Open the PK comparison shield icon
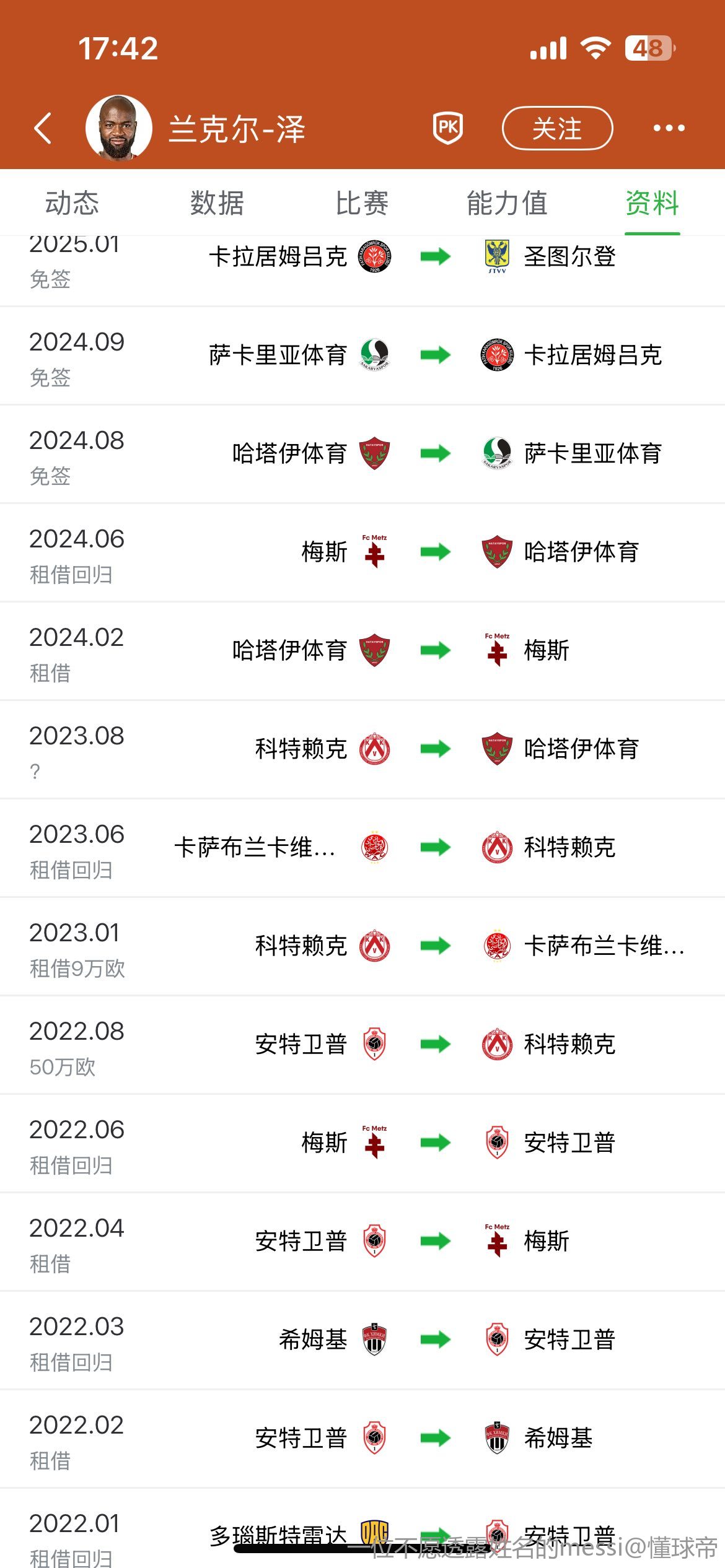 pos(447,128)
